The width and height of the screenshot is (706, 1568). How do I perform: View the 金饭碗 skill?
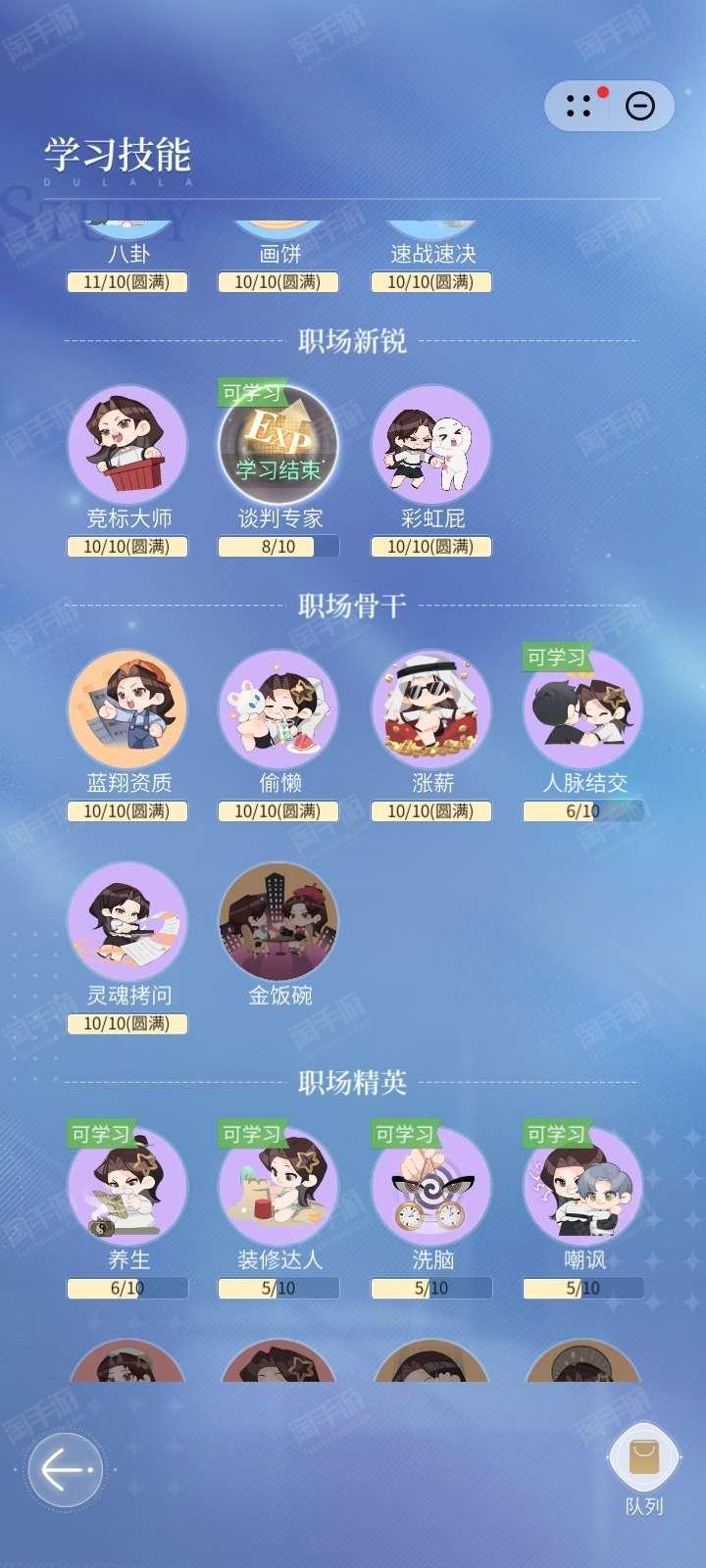point(279,922)
